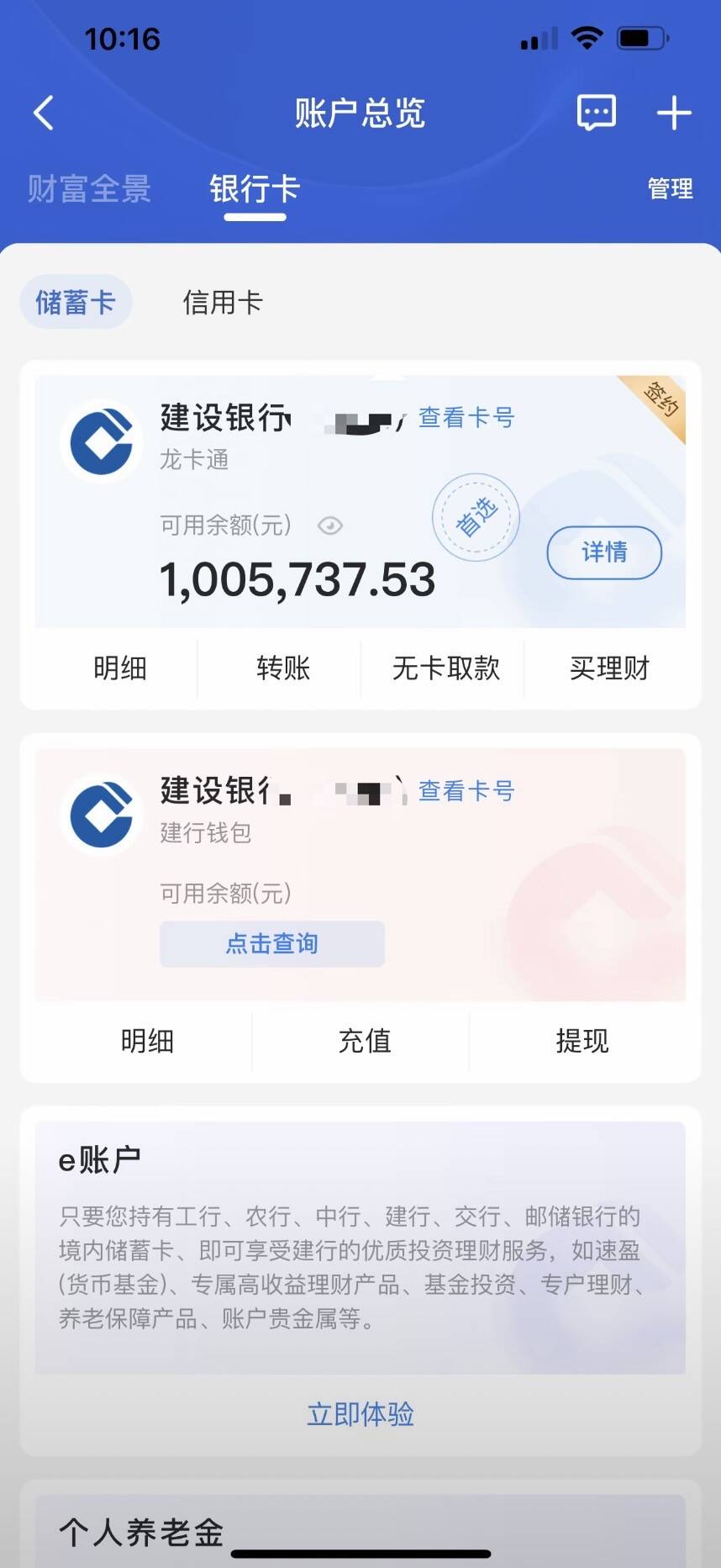The image size is (721, 1568).
Task: Open 管理 in the header
Action: [x=670, y=189]
